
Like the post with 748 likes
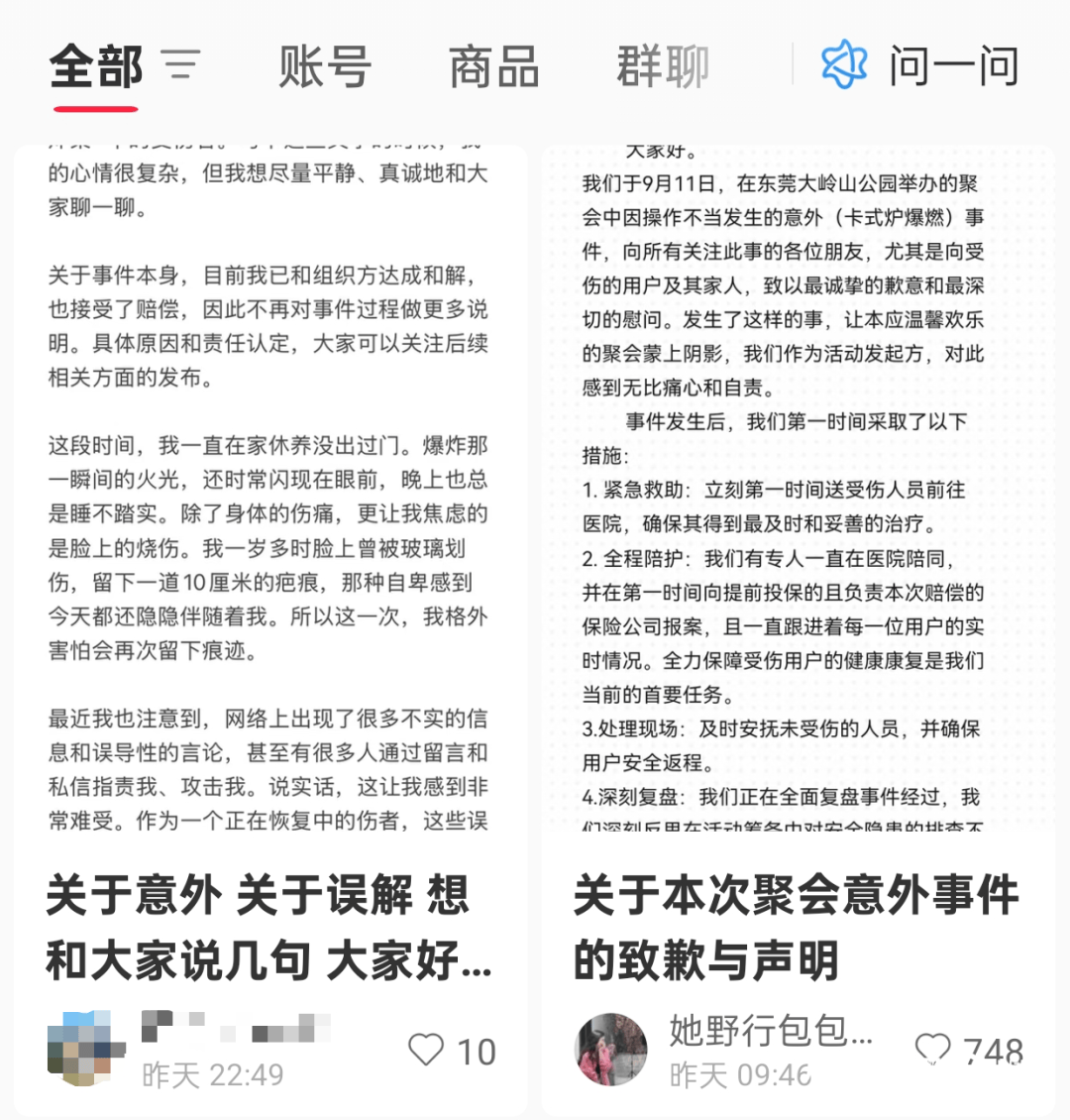pyautogui.click(x=933, y=1050)
